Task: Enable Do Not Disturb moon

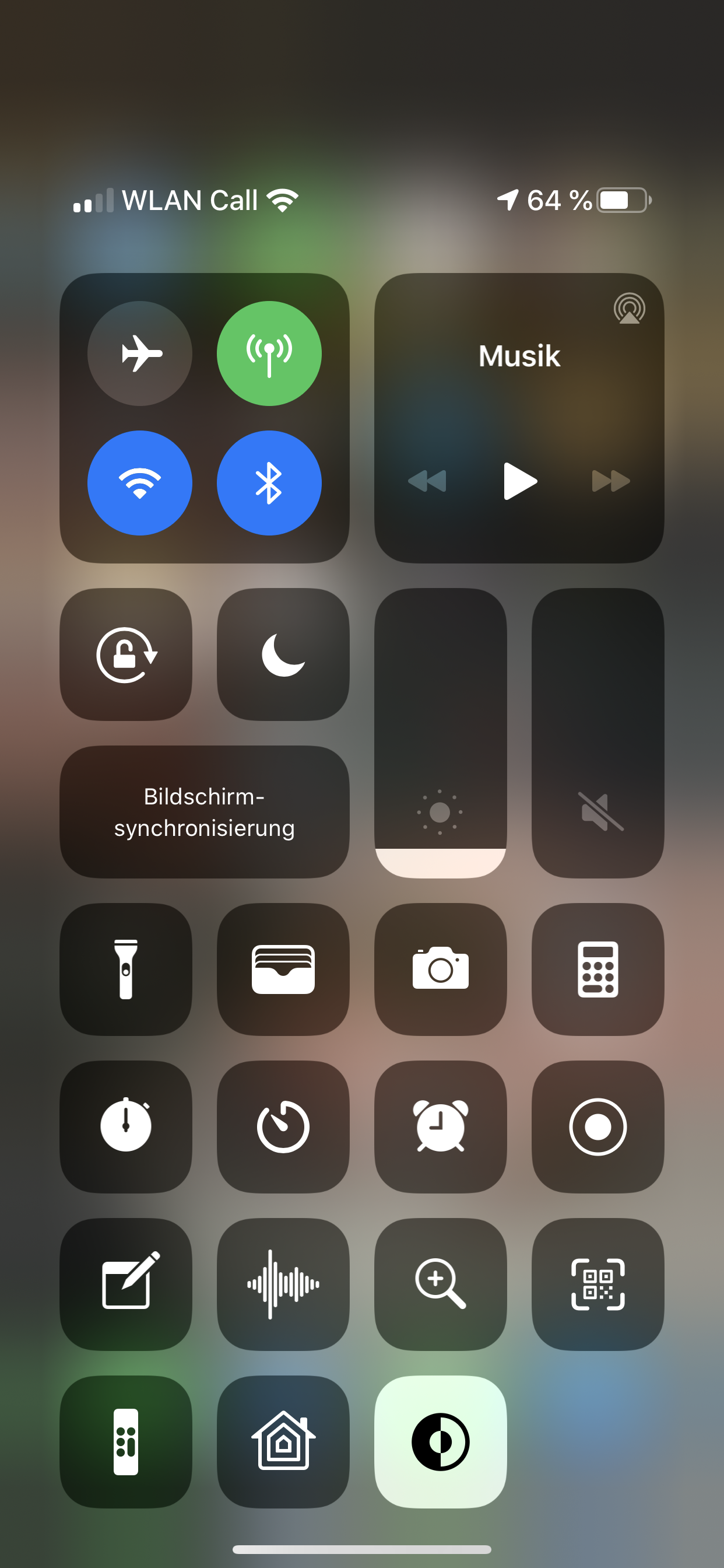Action: (283, 654)
